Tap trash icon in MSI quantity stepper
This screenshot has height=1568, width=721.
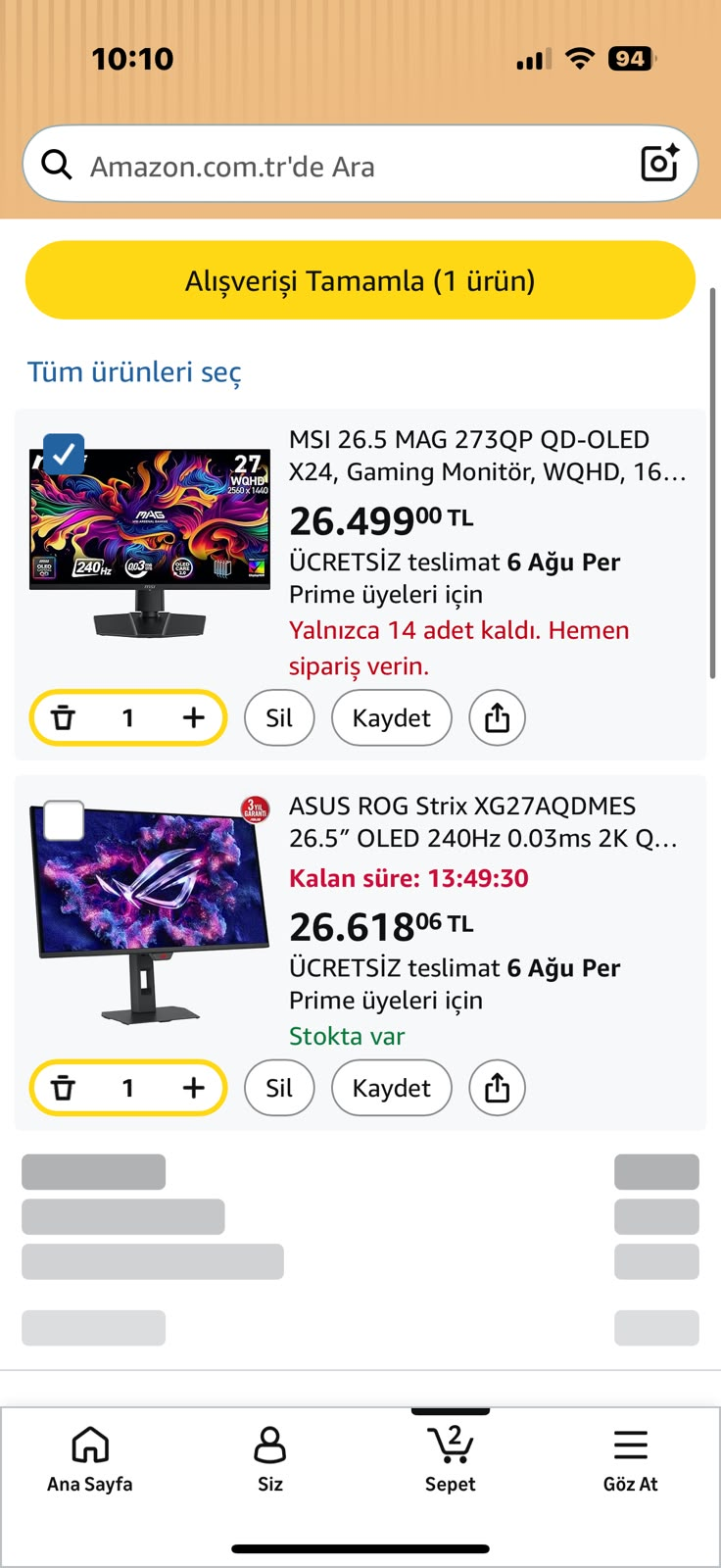(63, 718)
